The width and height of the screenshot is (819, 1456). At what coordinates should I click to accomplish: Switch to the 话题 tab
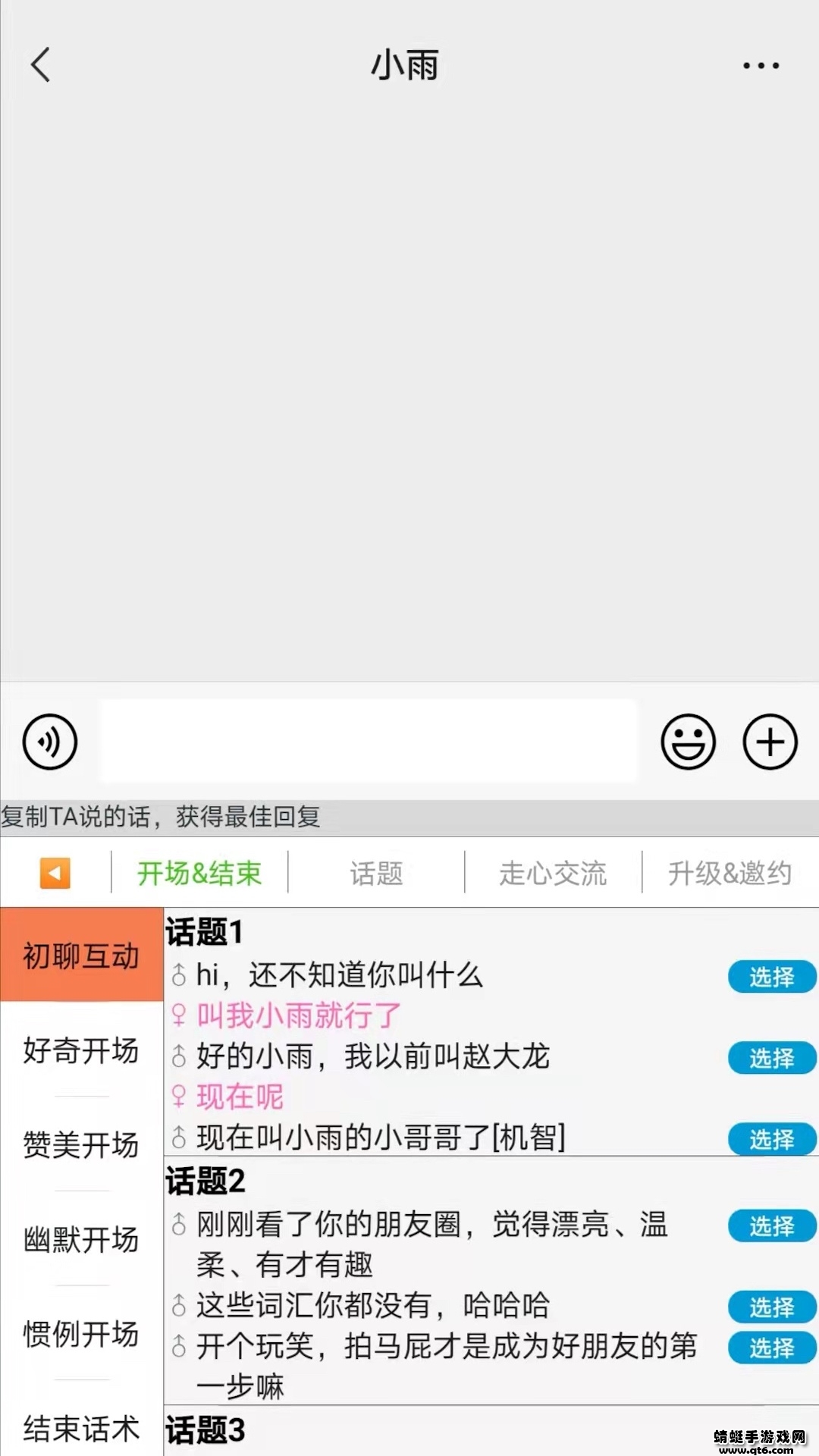pyautogui.click(x=377, y=872)
